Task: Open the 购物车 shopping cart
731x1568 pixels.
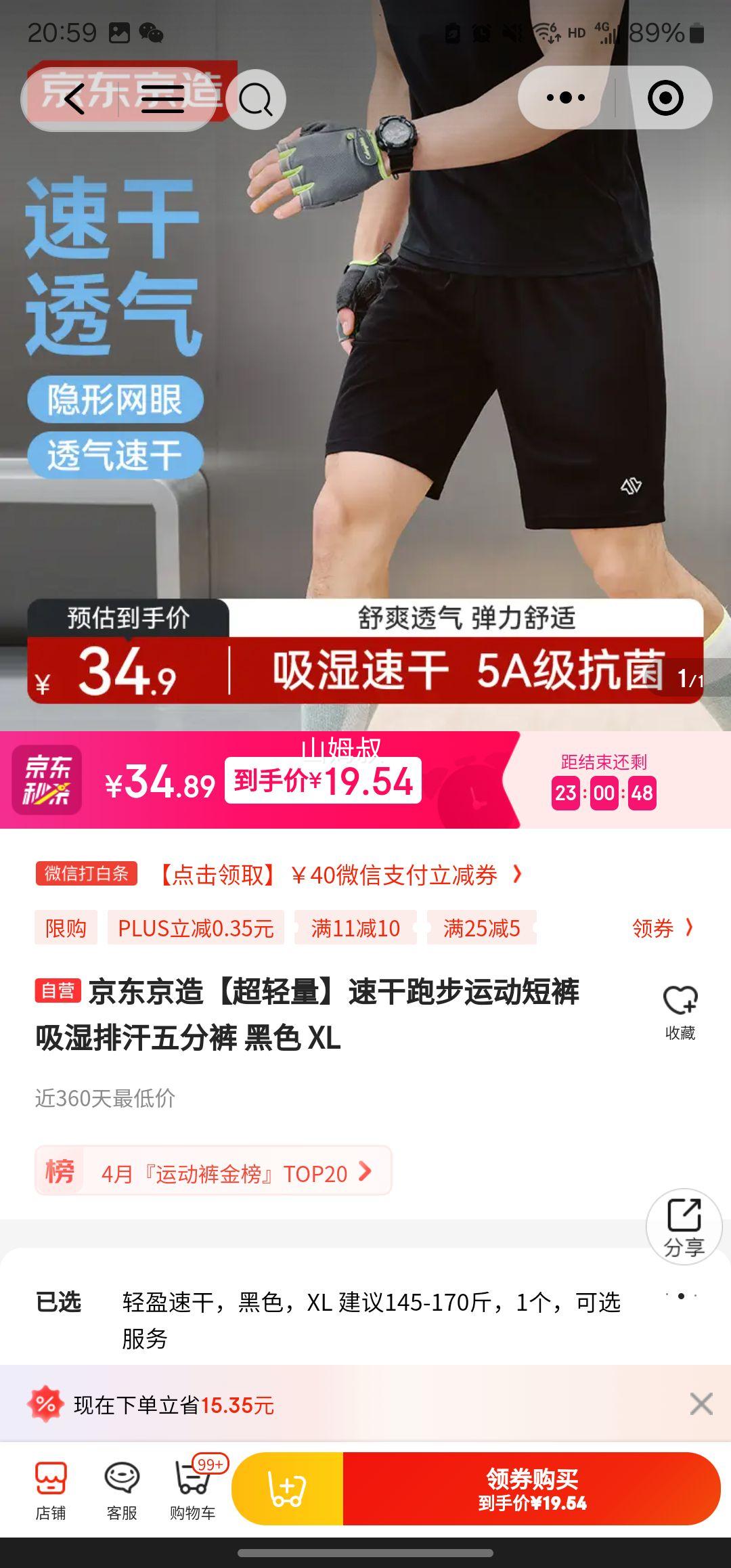Action: point(193,1488)
